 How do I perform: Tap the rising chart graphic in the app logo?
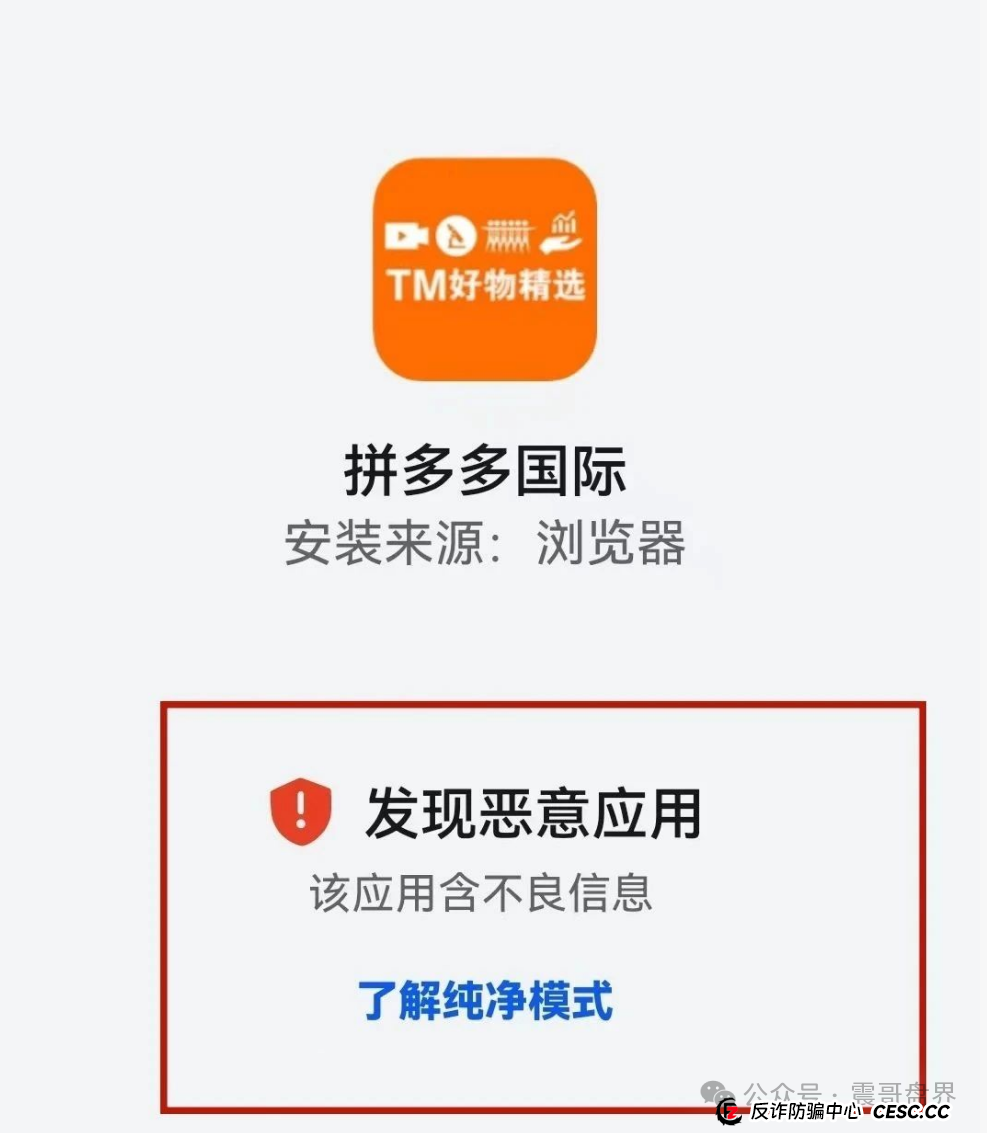point(566,222)
